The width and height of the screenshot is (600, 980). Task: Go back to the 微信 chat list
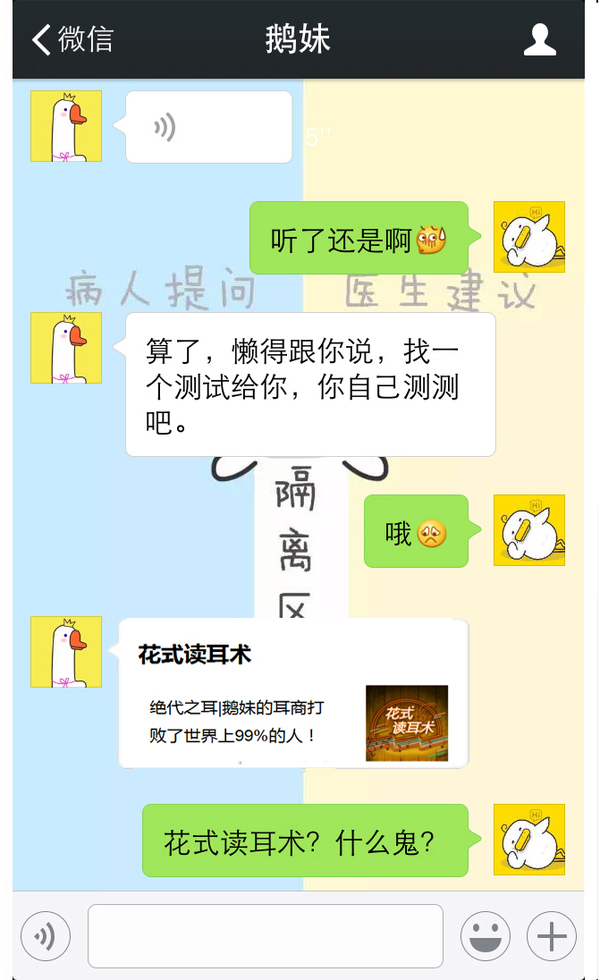72,40
